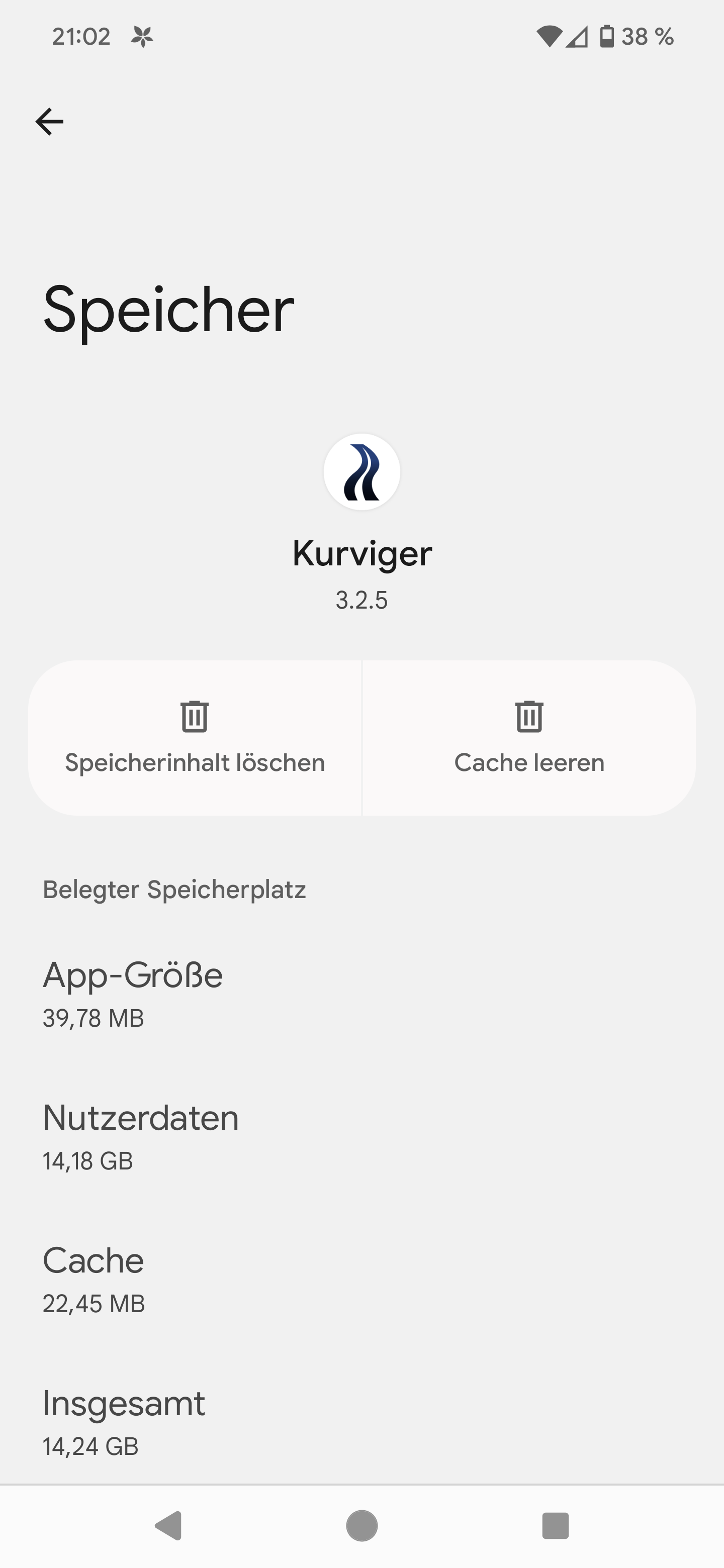The image size is (724, 1568).
Task: Tap the system back button
Action: [x=168, y=1525]
